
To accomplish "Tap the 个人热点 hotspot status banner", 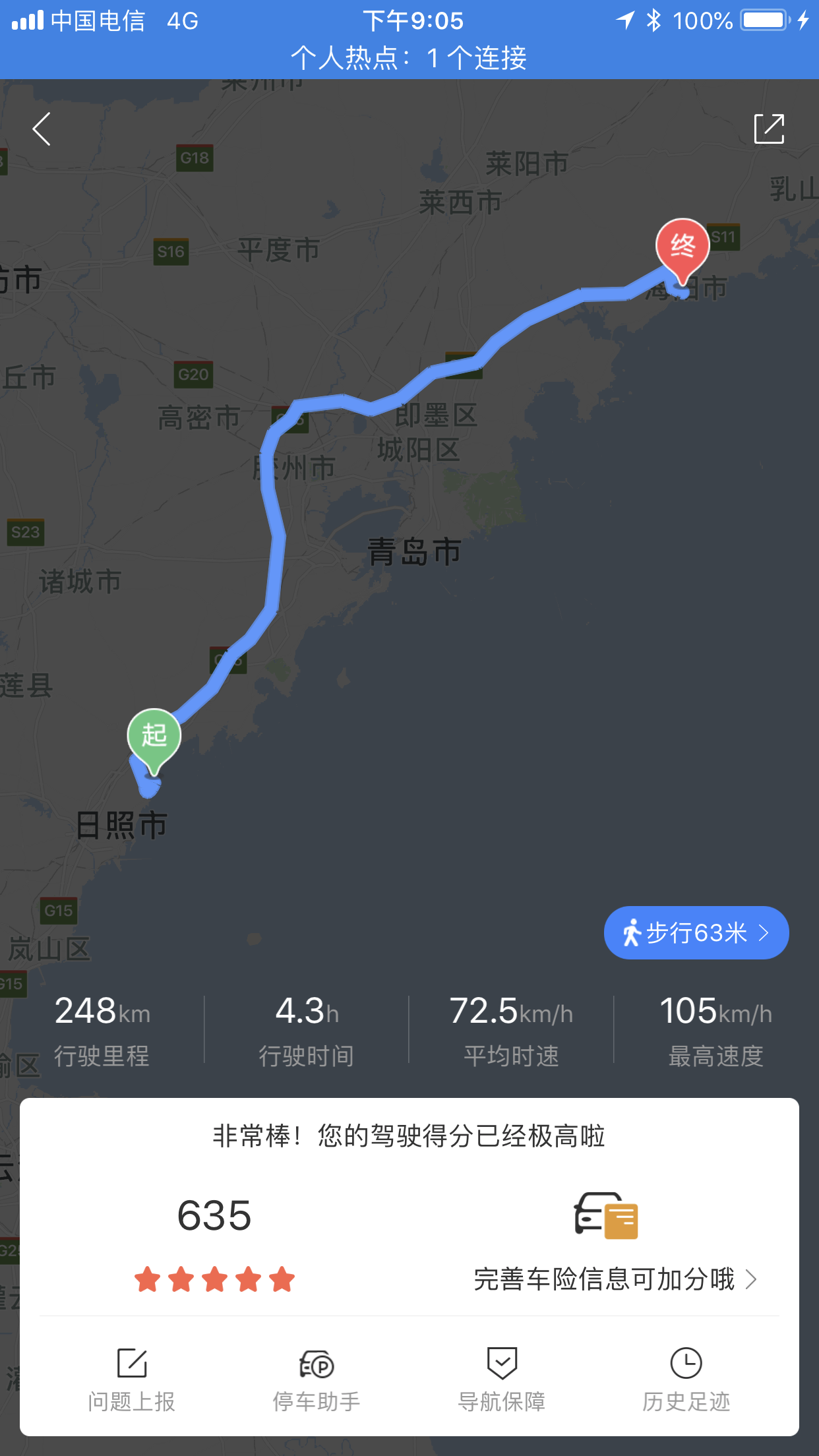I will pos(409,58).
